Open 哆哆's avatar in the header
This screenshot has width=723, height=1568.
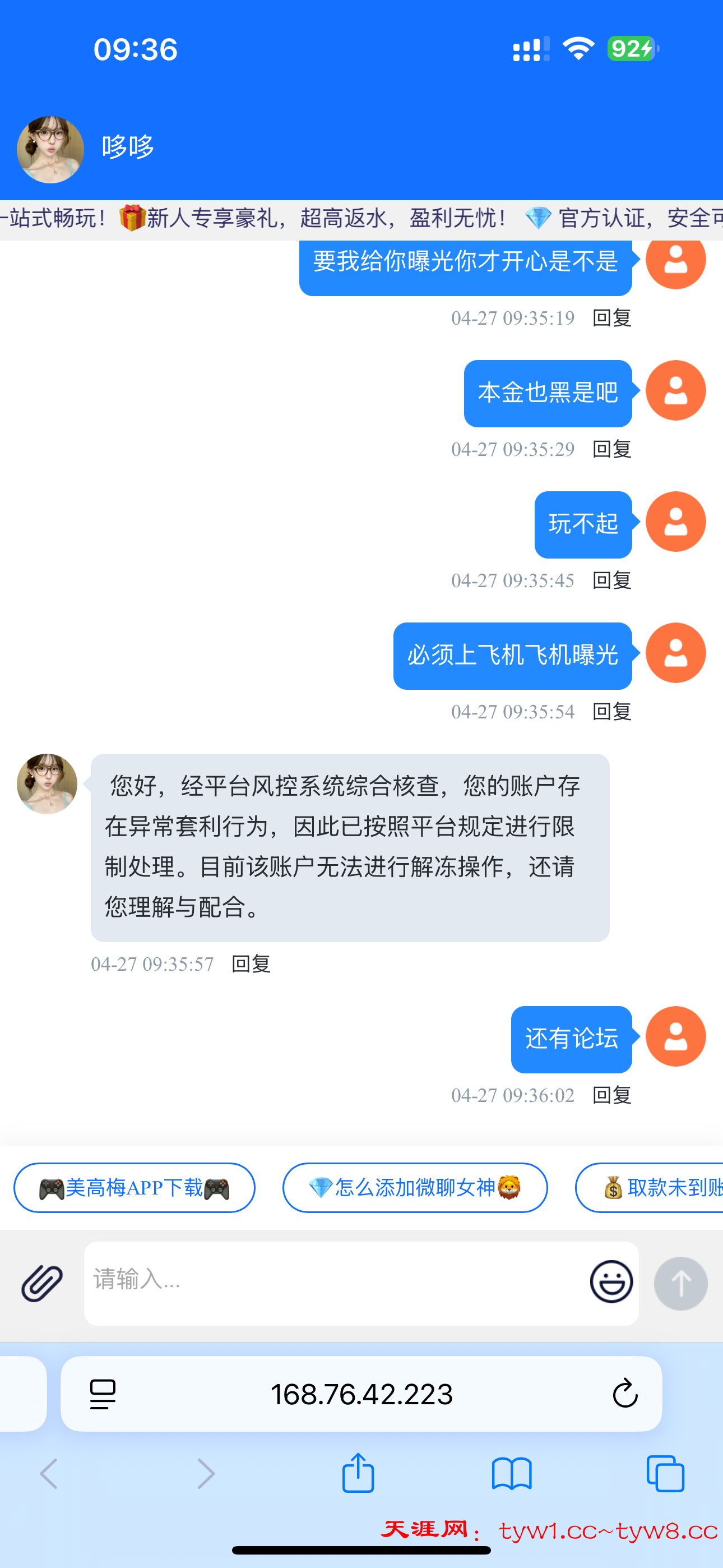pos(50,149)
